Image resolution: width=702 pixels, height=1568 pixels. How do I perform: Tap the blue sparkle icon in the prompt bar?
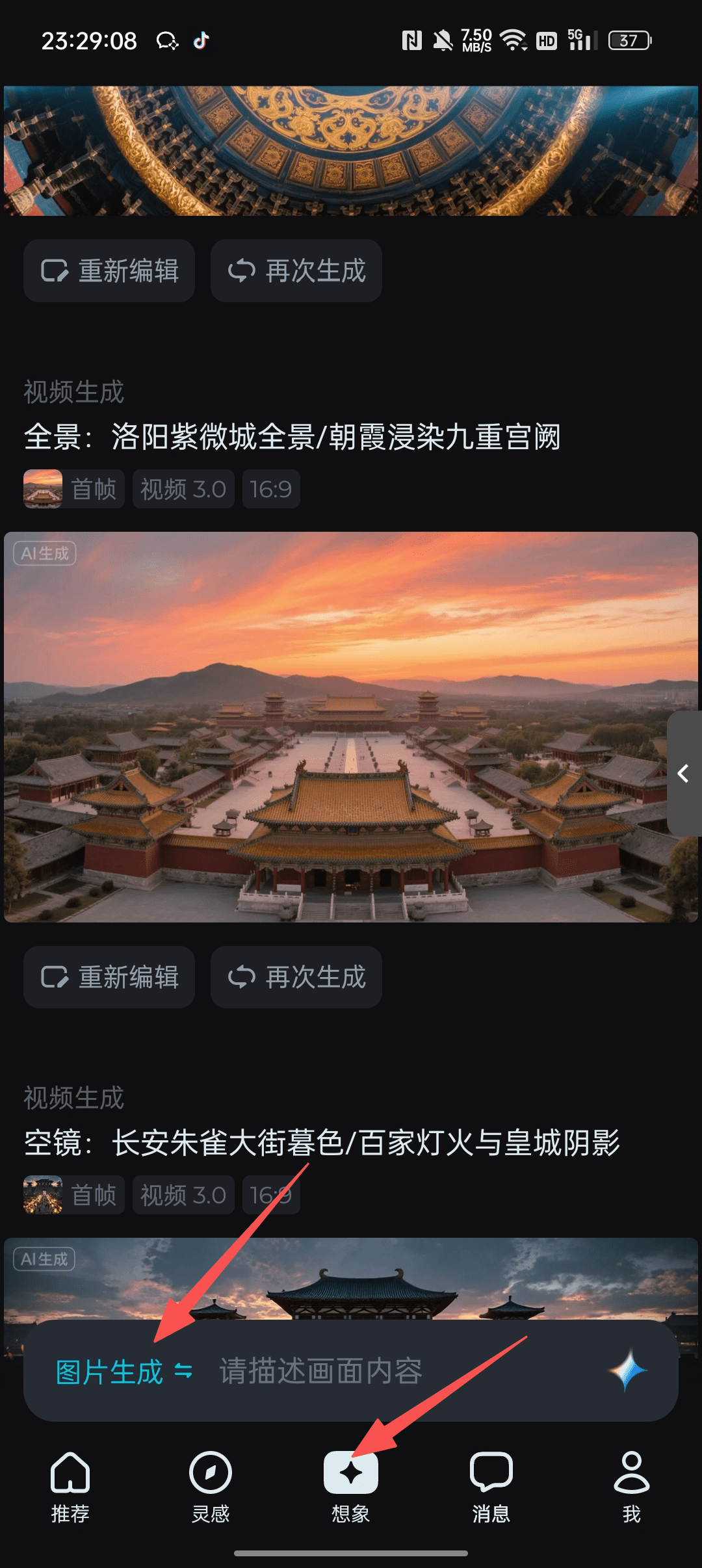(628, 1370)
